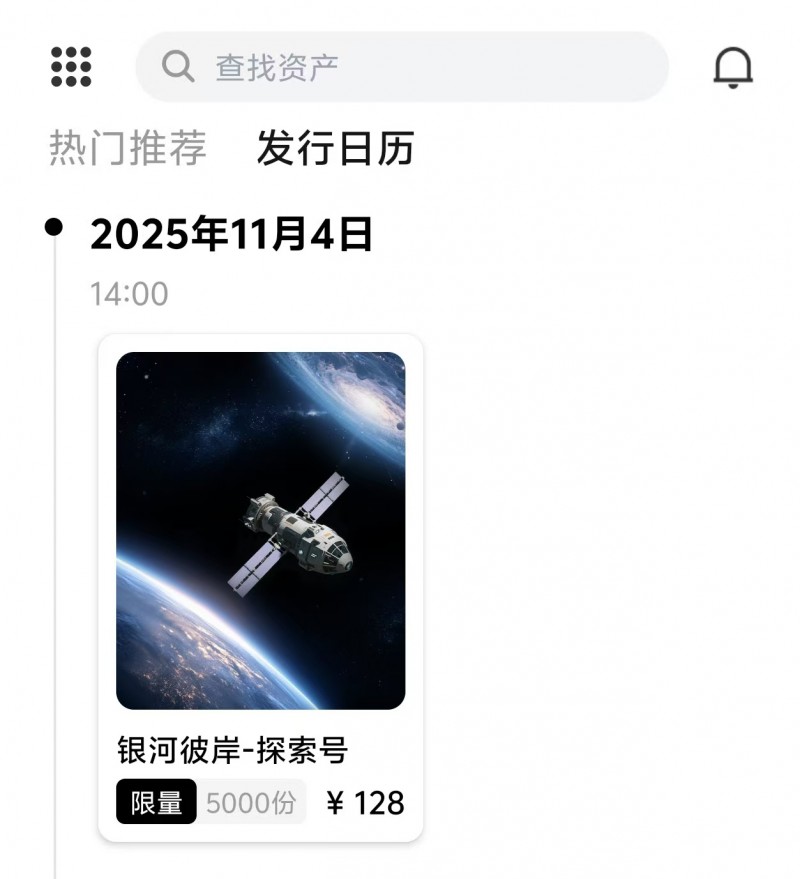Select the 发行日历 tab
Image resolution: width=800 pixels, height=879 pixels.
335,149
